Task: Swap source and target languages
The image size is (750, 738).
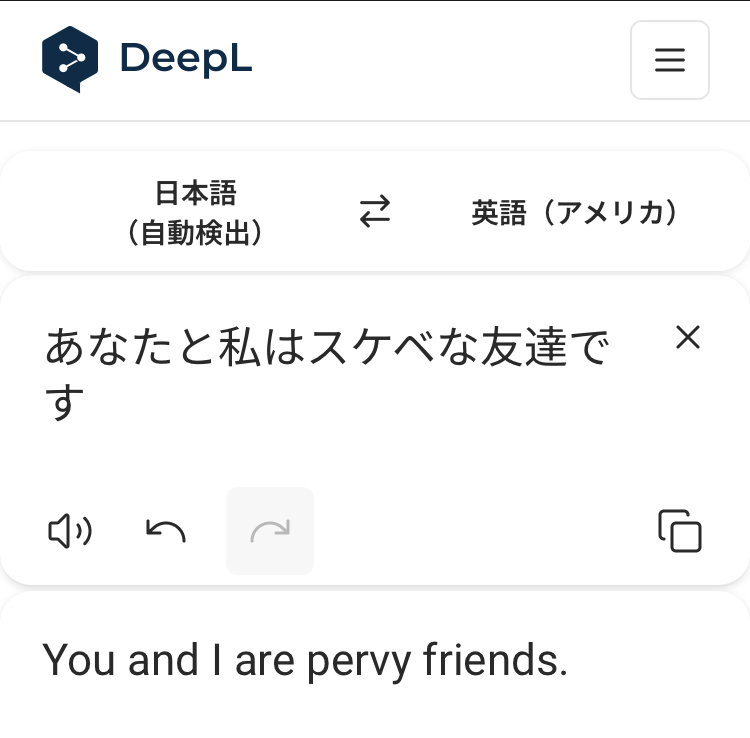Action: point(375,212)
